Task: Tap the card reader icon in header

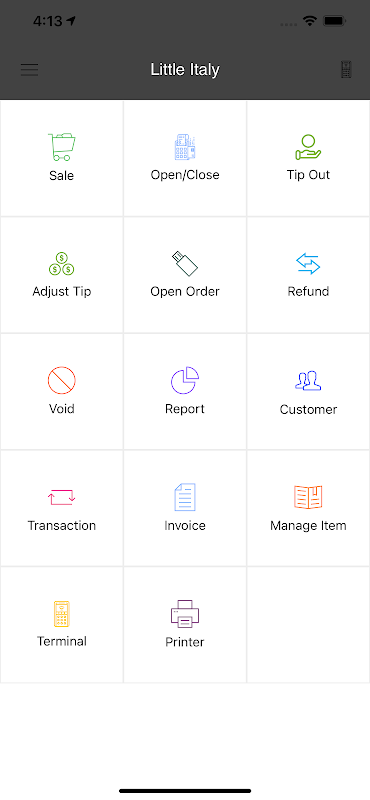Action: (x=346, y=69)
